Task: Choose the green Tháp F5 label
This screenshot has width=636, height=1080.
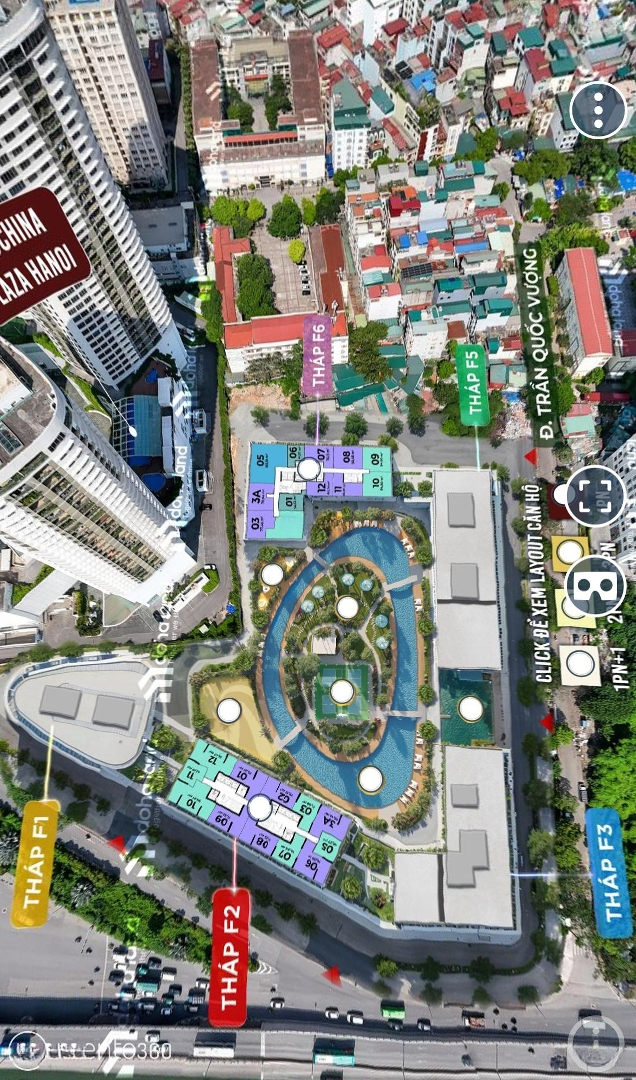Action: point(473,385)
